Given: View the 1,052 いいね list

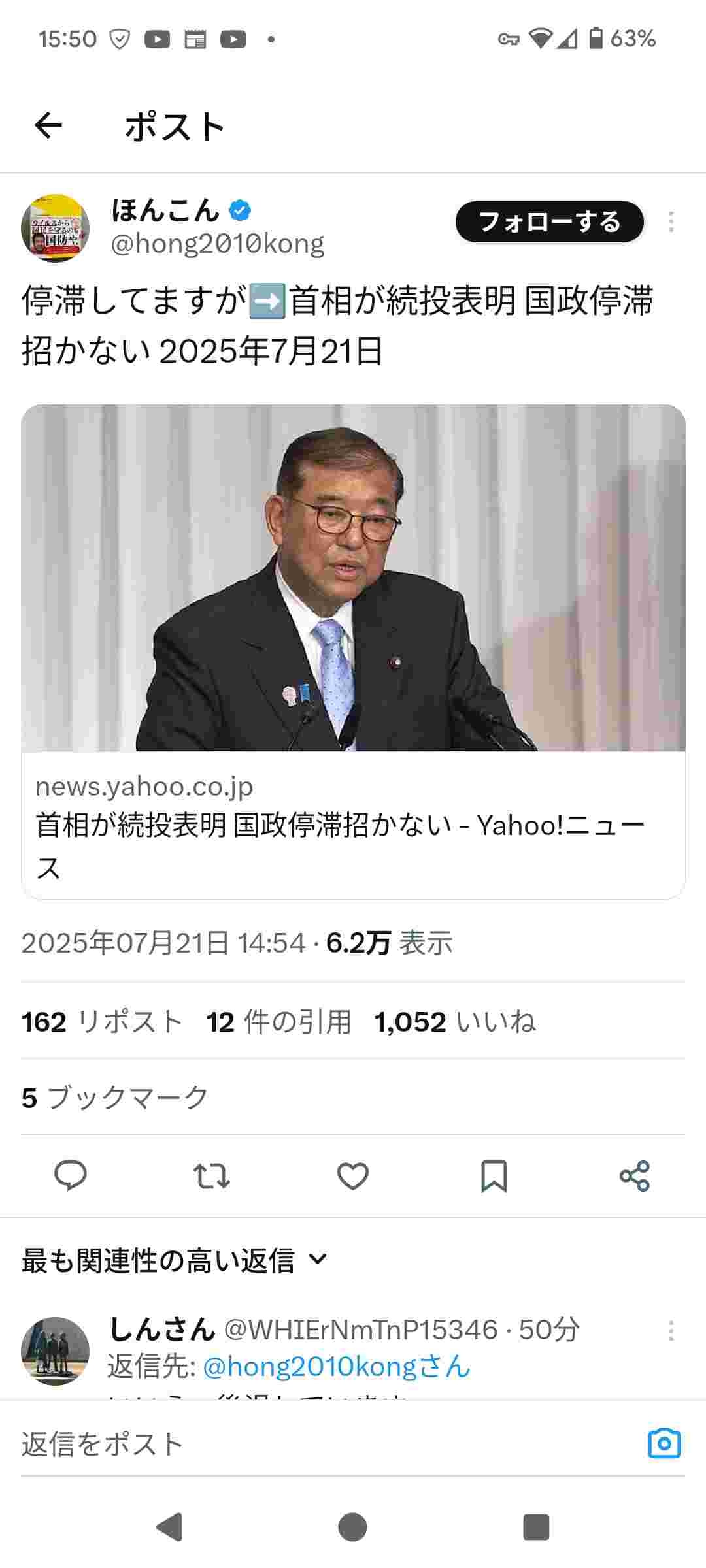Looking at the screenshot, I should (x=455, y=1022).
